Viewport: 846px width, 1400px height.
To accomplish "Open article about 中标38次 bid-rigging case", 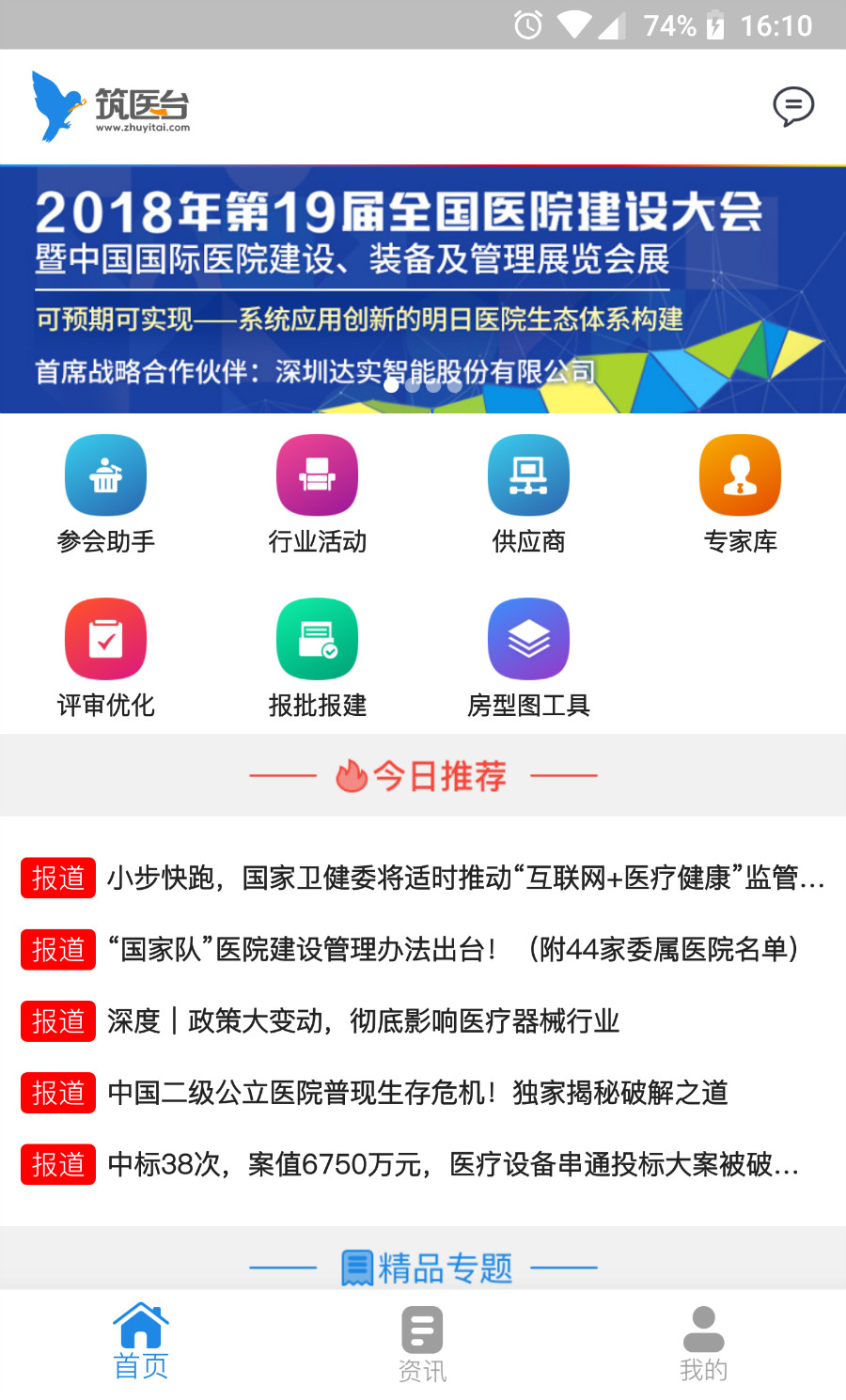I will tap(451, 1165).
